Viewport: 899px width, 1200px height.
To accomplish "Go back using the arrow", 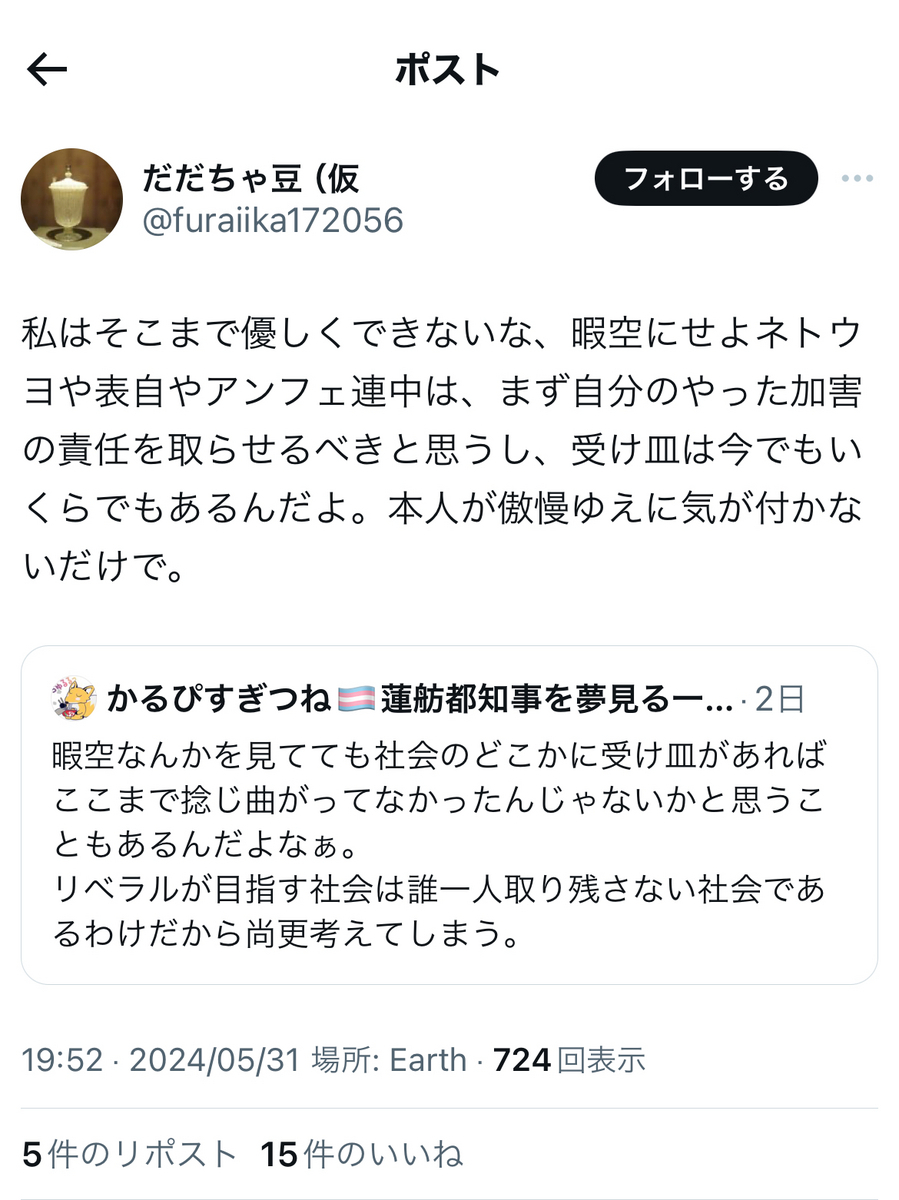I will pos(47,70).
